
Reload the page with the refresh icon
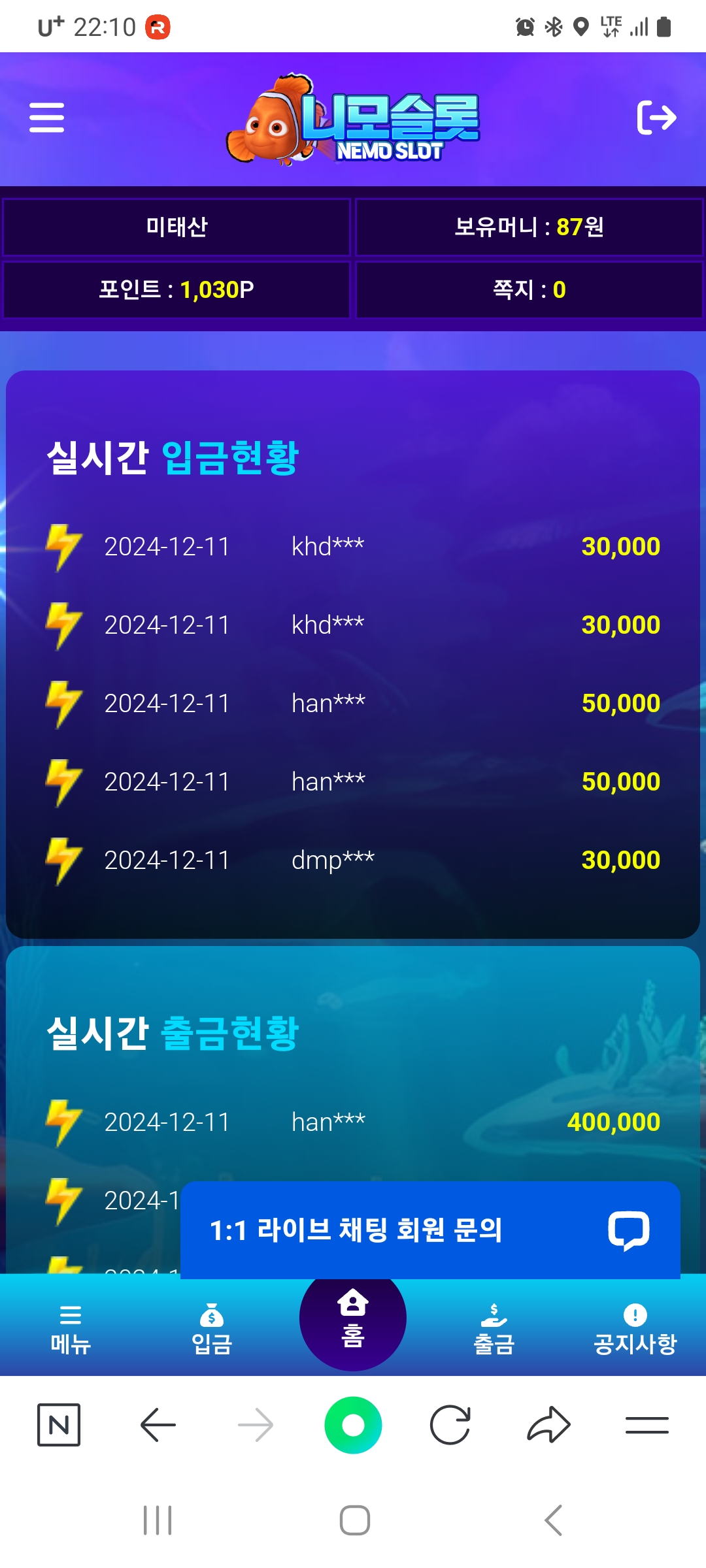tap(450, 1424)
